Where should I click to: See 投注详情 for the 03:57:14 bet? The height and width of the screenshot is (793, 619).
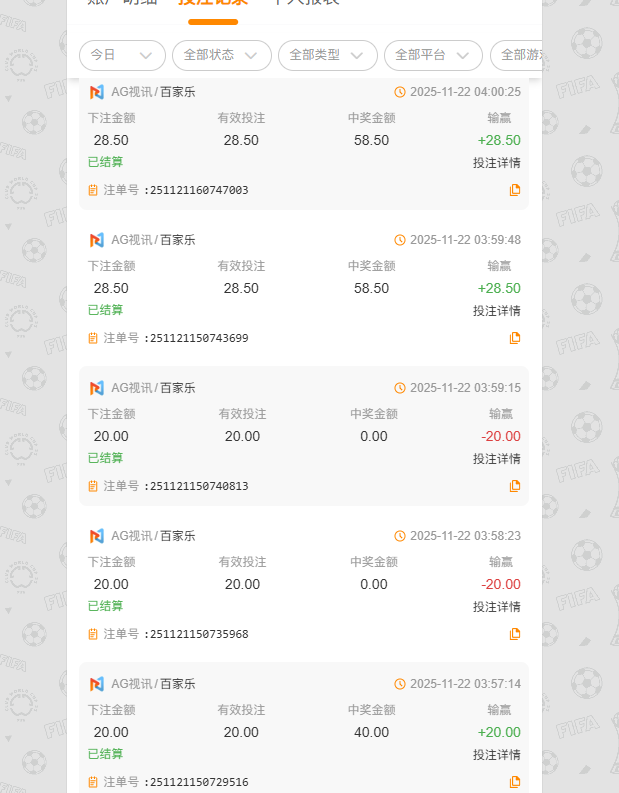coord(496,755)
